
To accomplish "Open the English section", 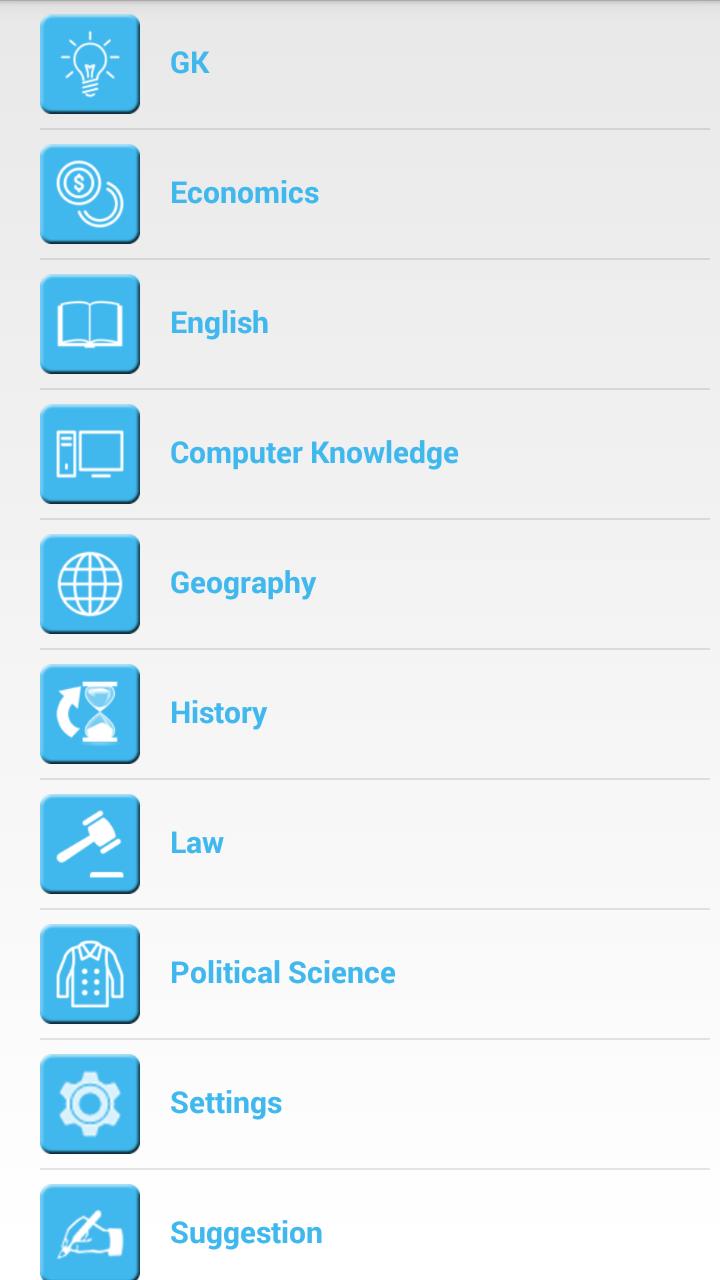I will point(219,323).
